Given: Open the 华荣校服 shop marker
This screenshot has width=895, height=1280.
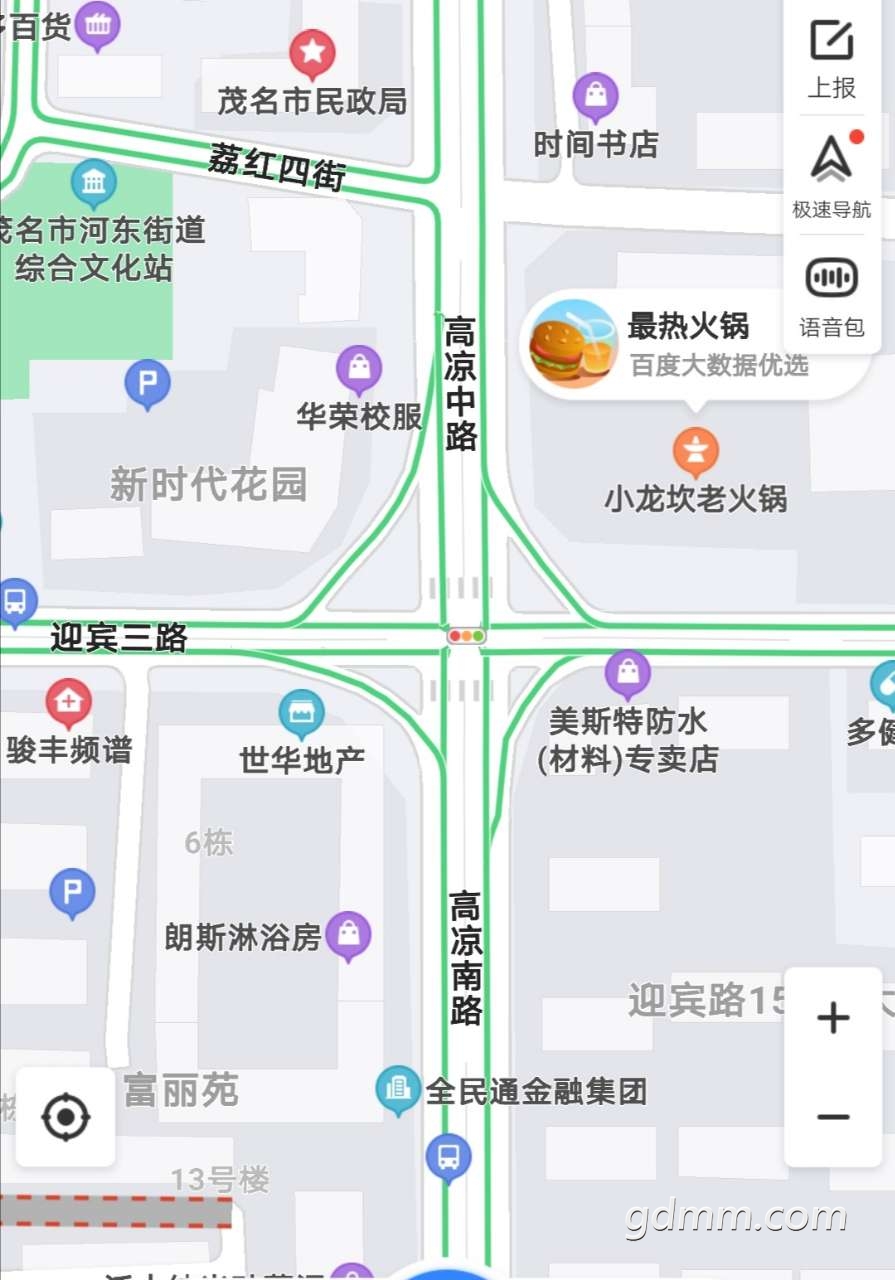Looking at the screenshot, I should pos(359,369).
